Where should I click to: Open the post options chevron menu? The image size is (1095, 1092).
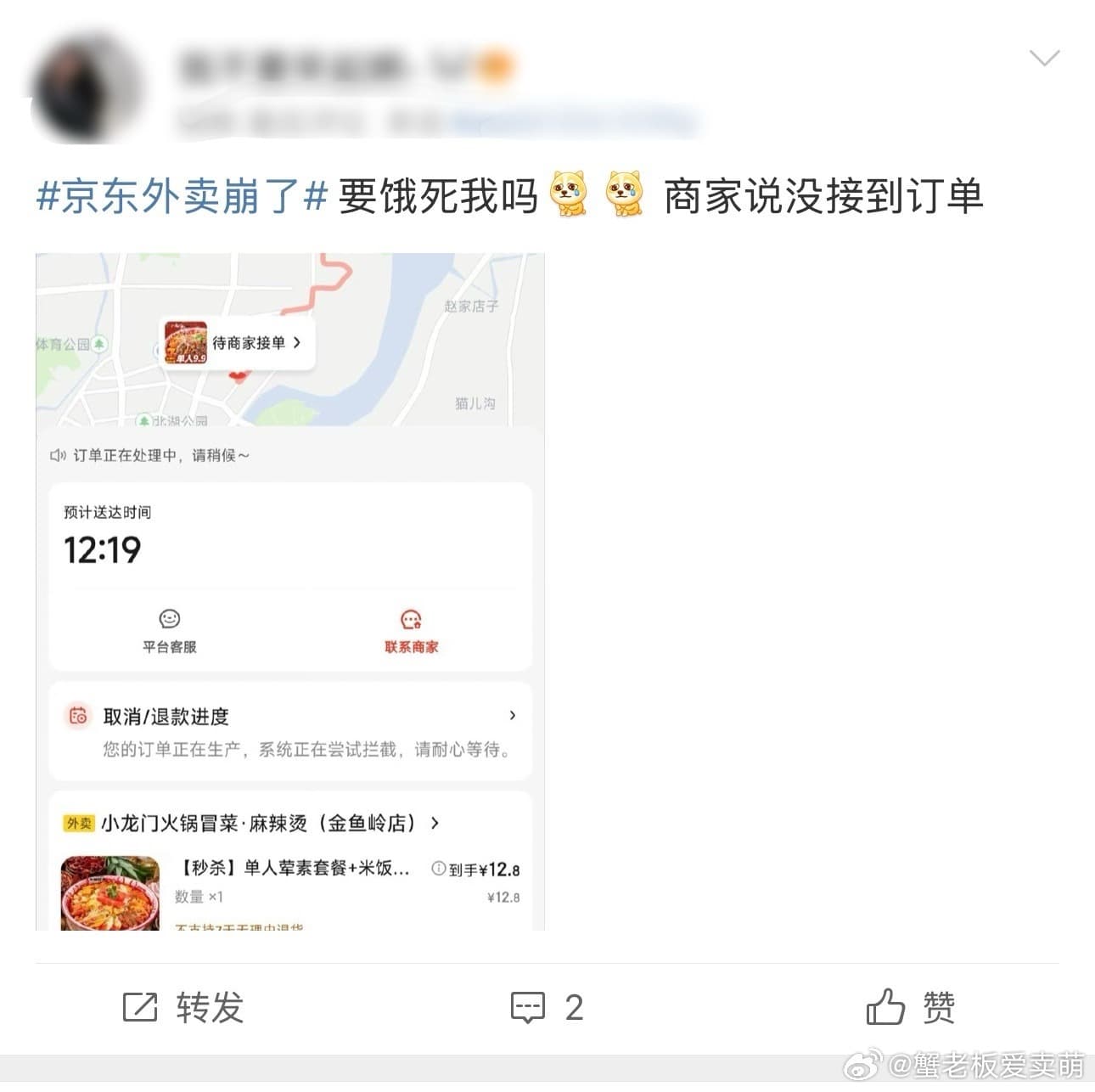click(1043, 58)
